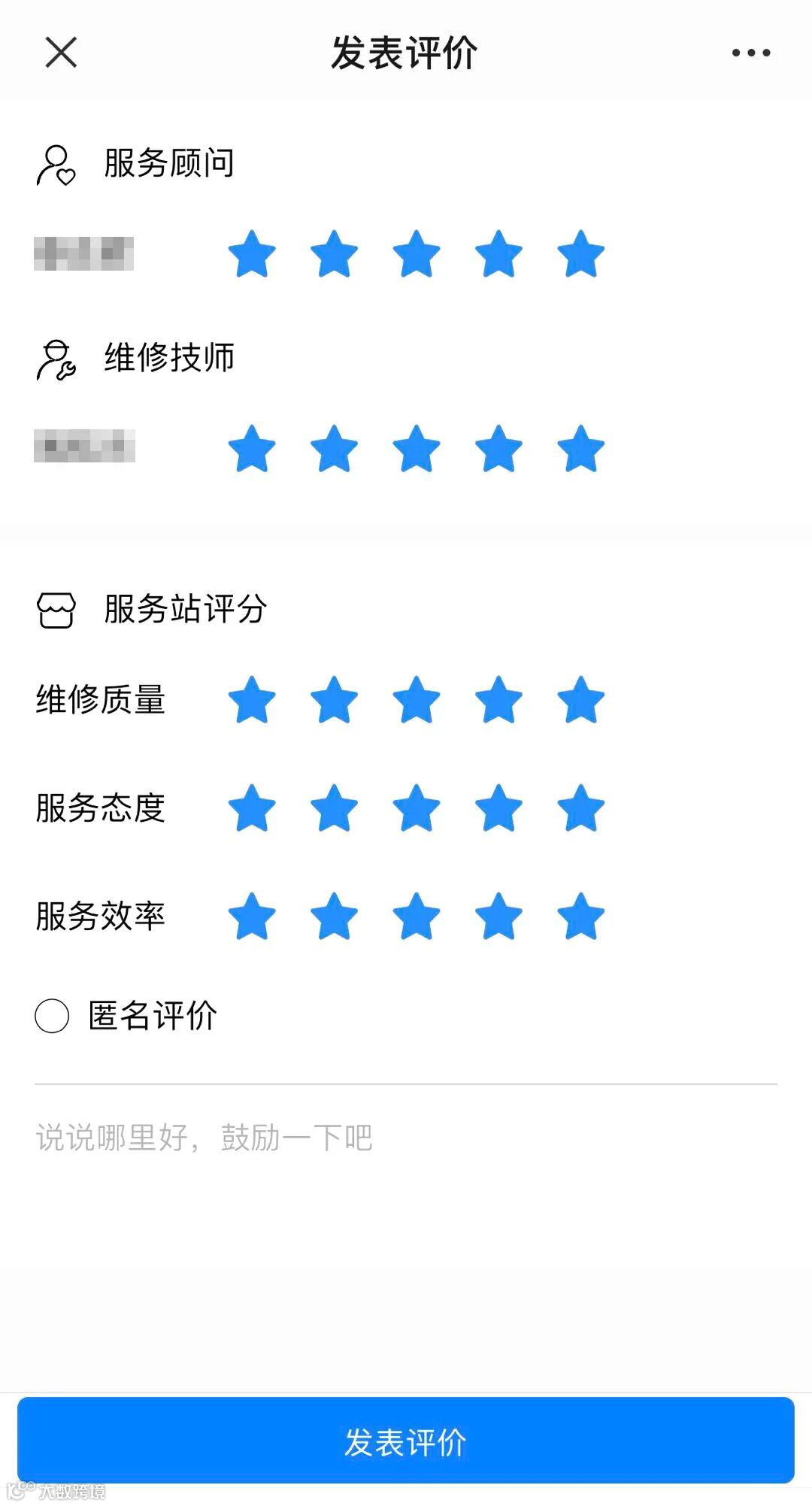The height and width of the screenshot is (1506, 812).
Task: Rate 维修技师 two stars
Action: [334, 449]
